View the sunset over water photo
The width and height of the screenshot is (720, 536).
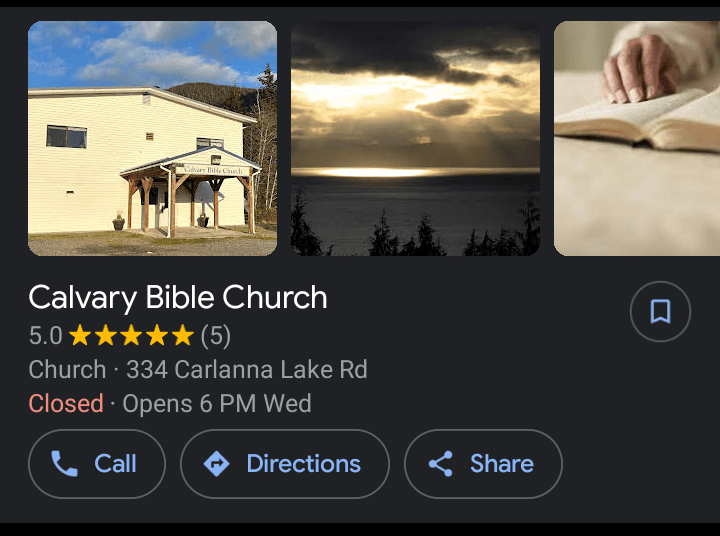(x=415, y=139)
